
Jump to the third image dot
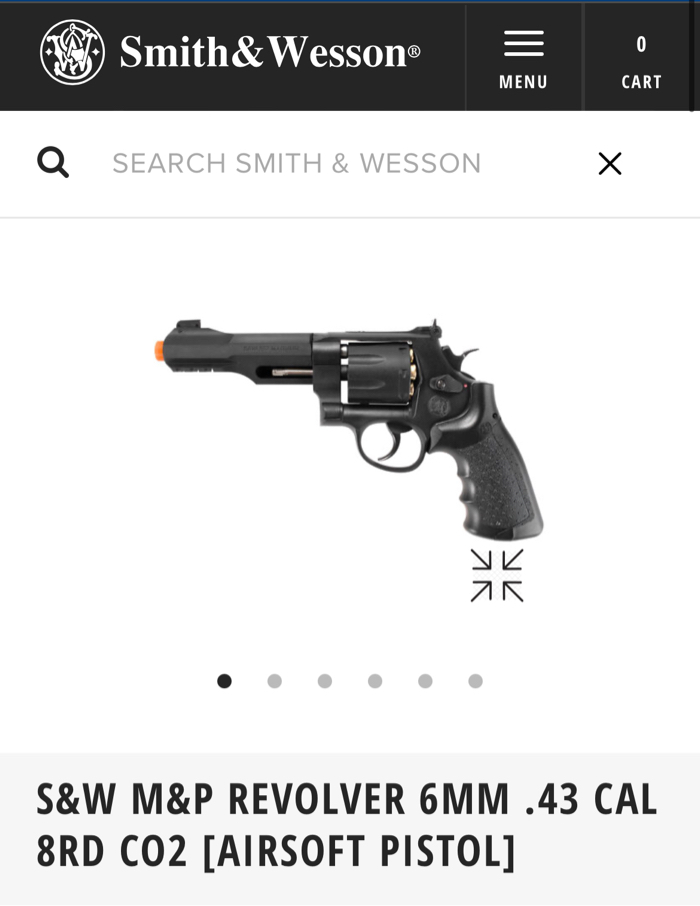pos(325,681)
